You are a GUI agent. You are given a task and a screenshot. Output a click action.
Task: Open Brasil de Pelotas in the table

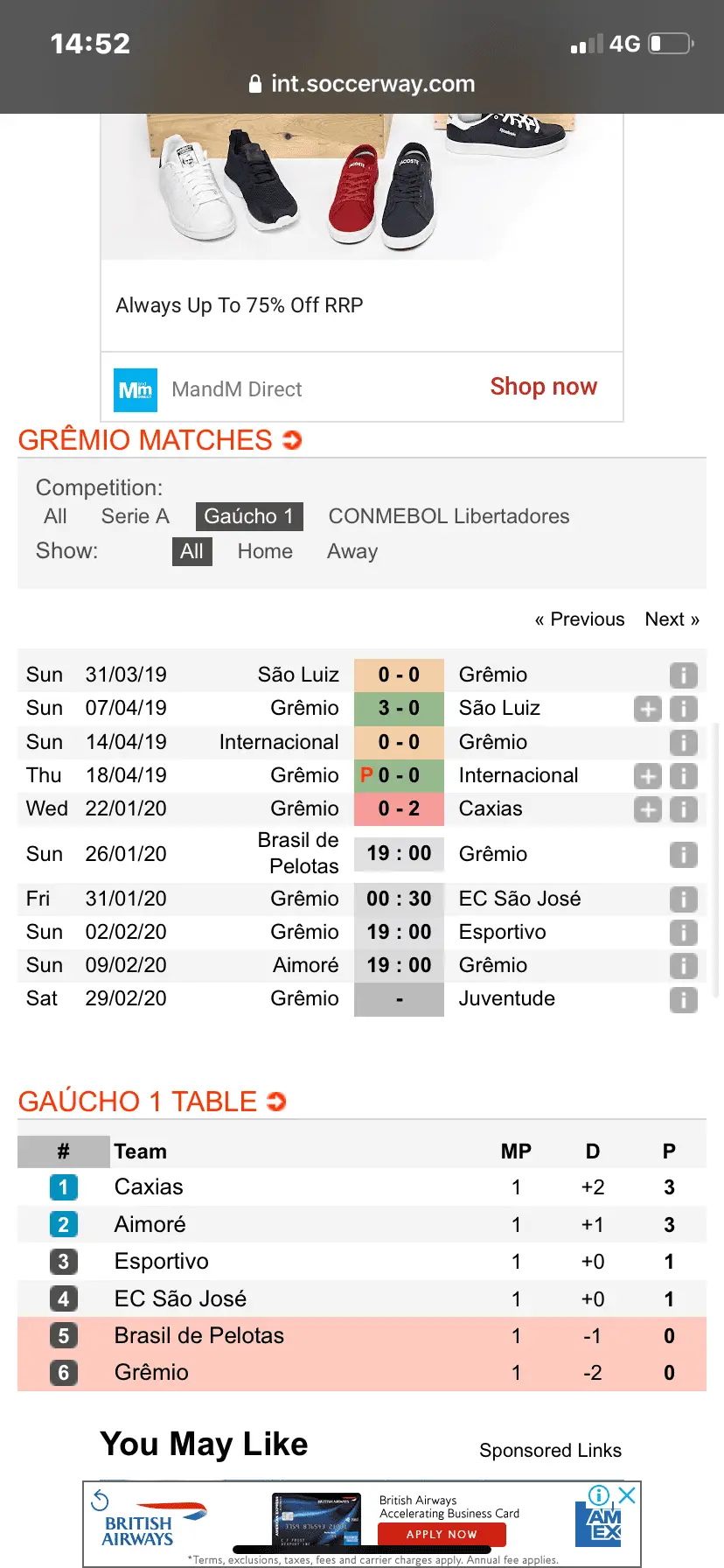199,1336
